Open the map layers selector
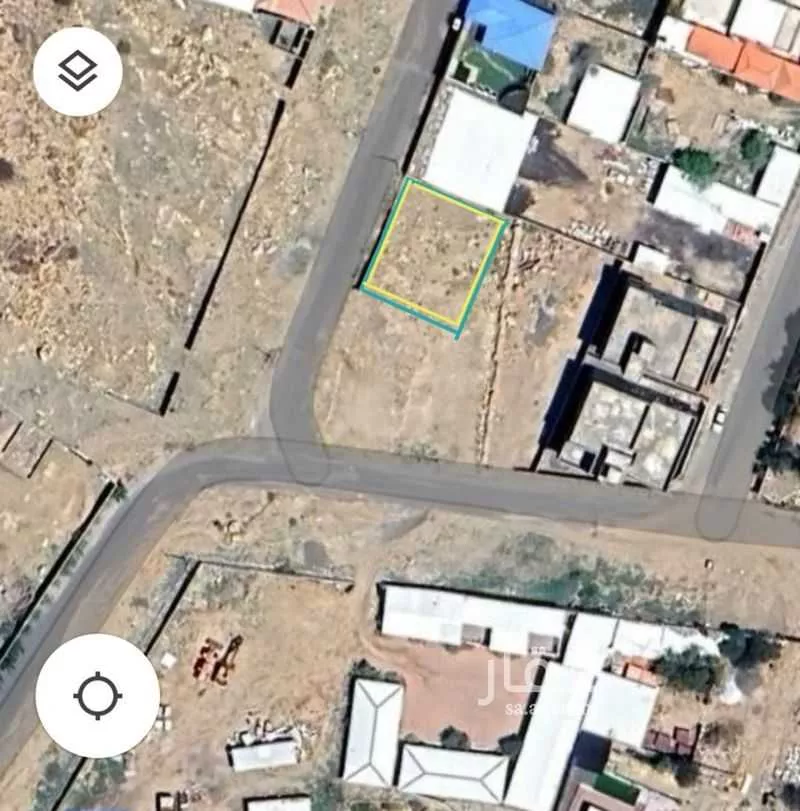800x811 pixels. [x=78, y=71]
